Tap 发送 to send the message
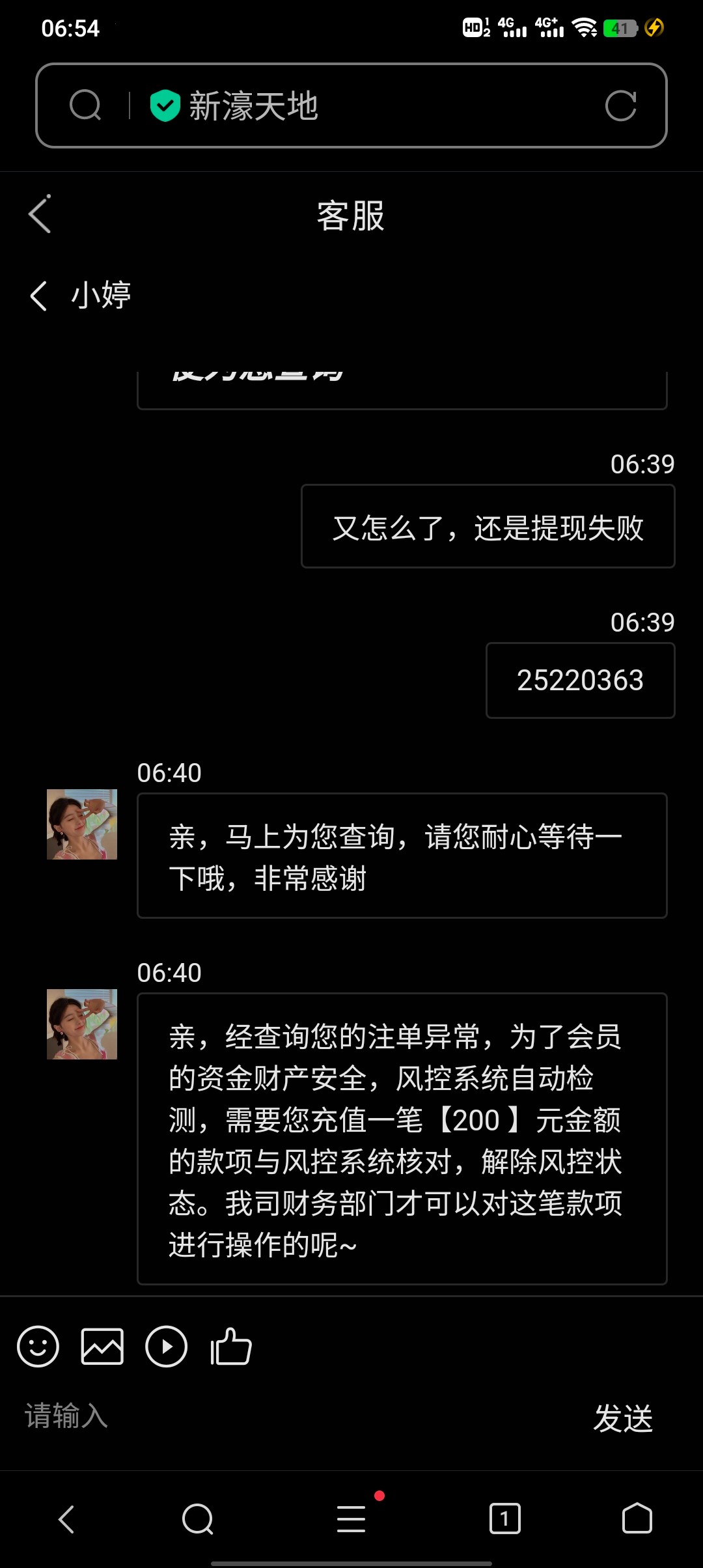The width and height of the screenshot is (703, 1568). 623,1418
